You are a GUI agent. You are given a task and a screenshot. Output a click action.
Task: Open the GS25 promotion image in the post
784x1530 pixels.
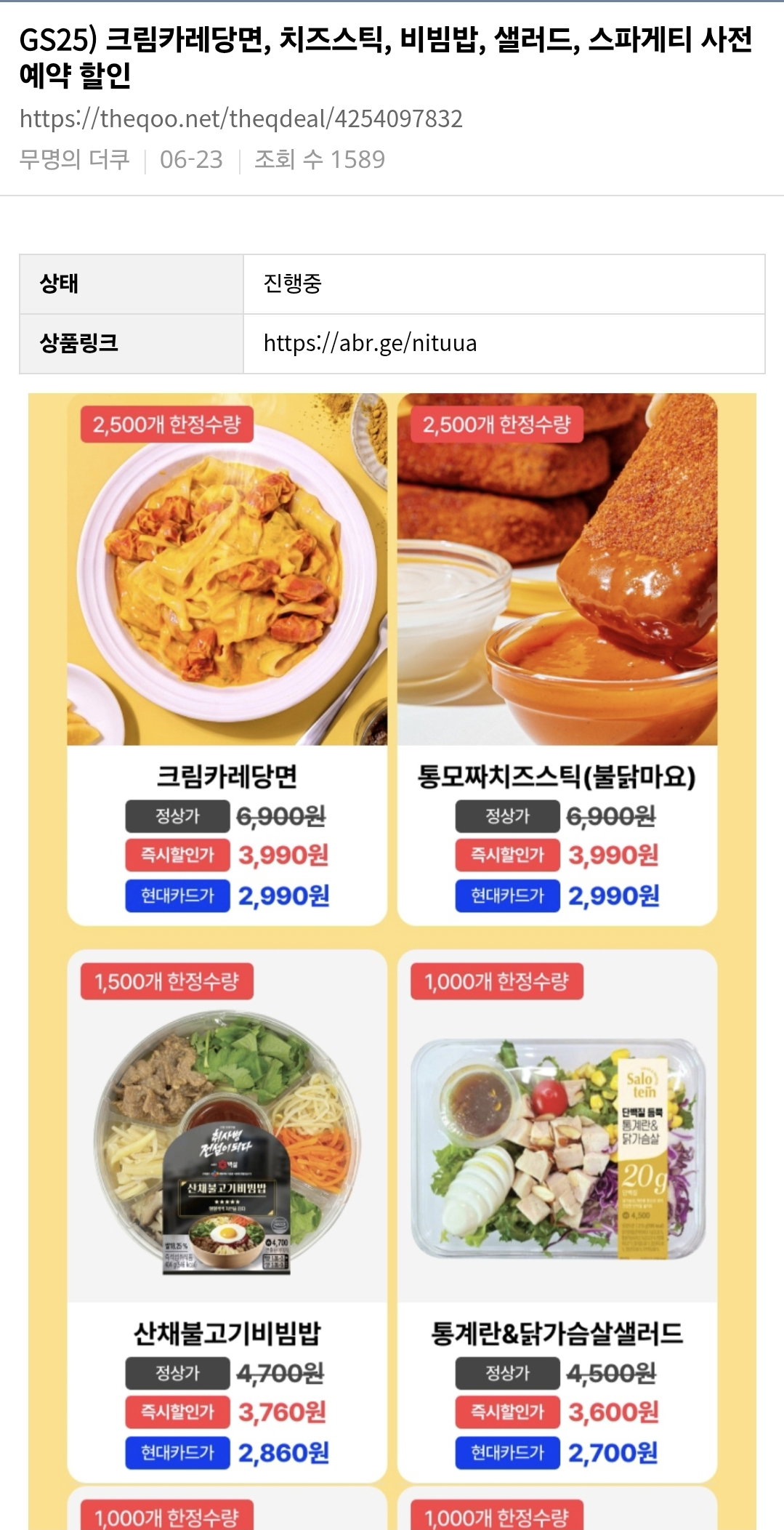tap(392, 961)
